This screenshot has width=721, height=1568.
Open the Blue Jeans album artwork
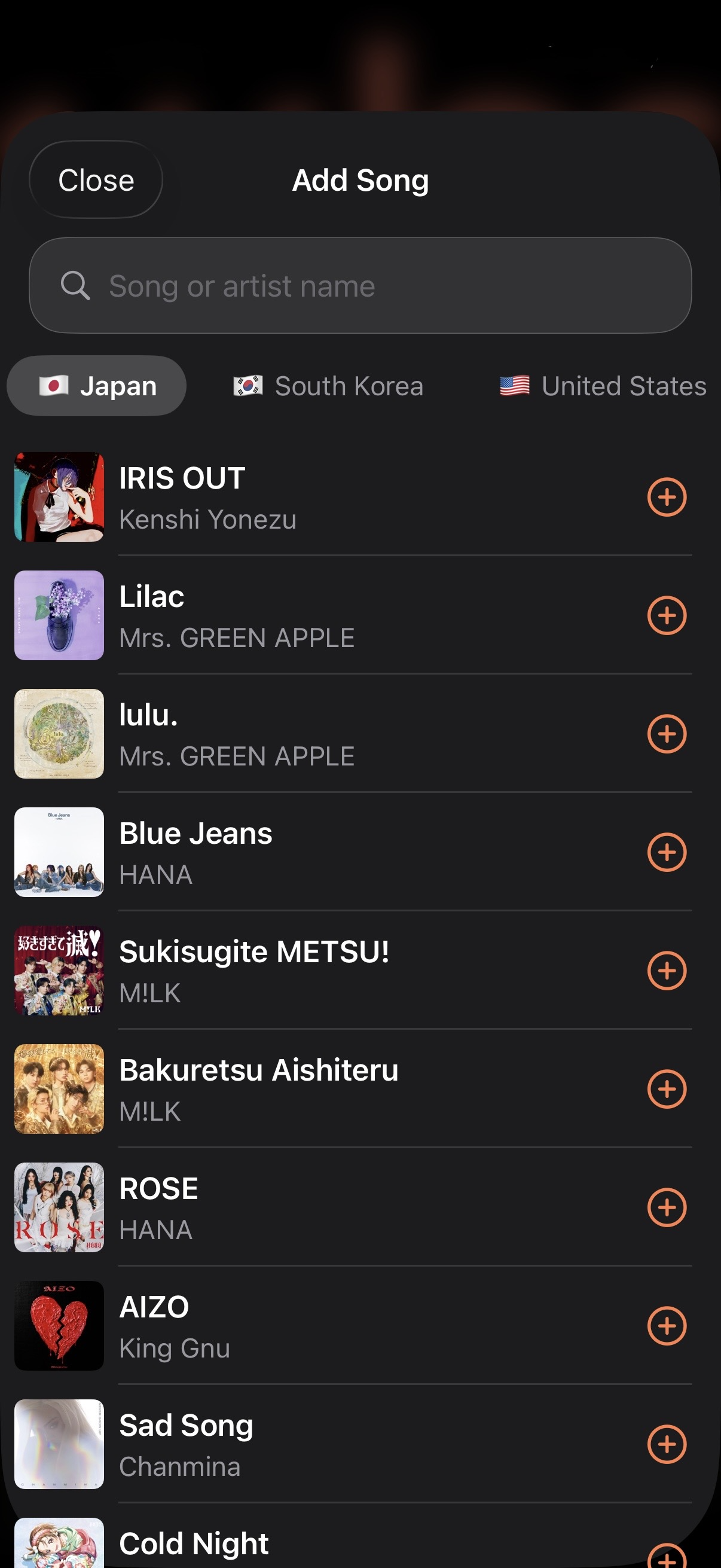(59, 852)
